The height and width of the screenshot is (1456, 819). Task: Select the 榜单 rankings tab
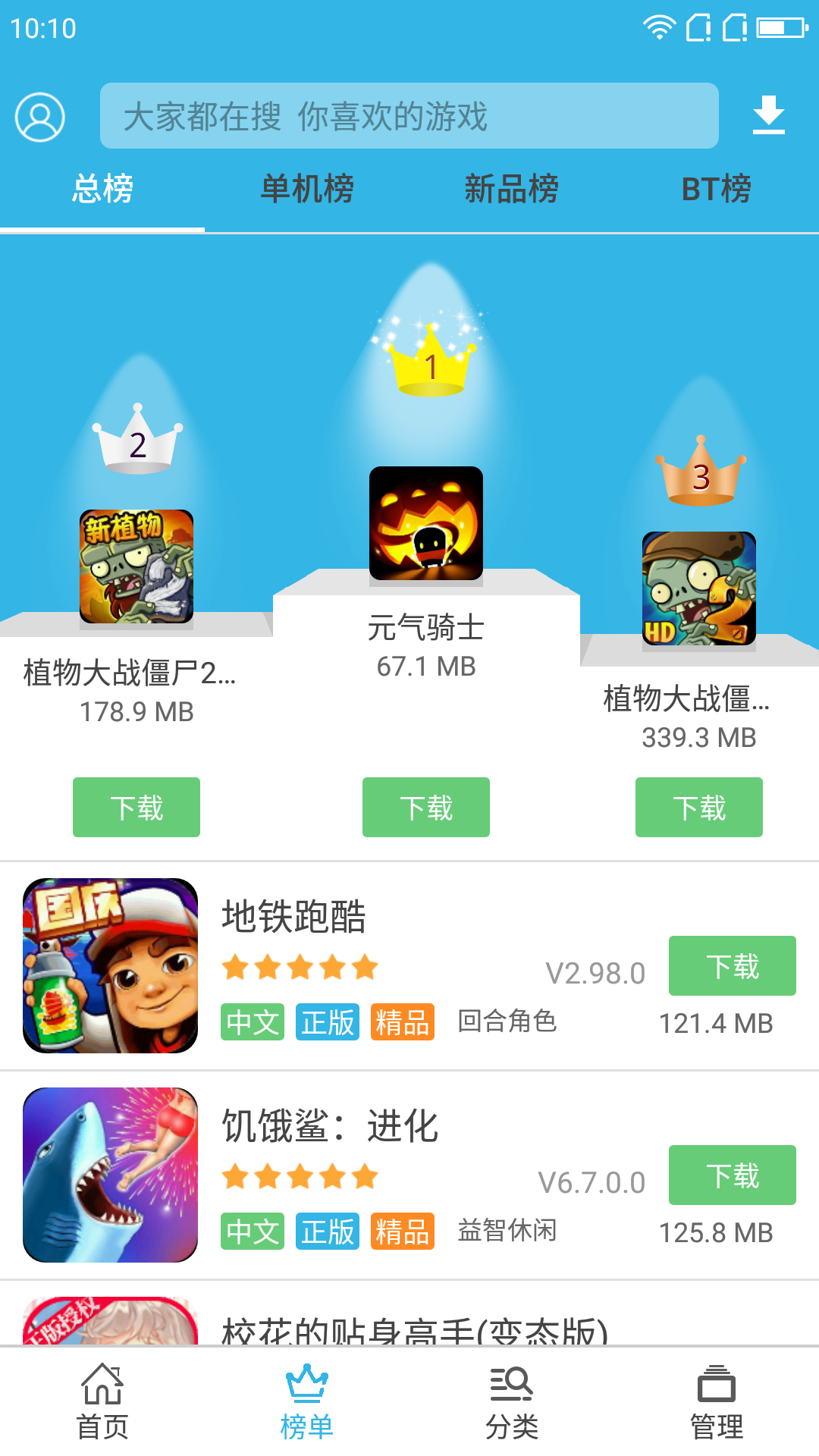point(307,1402)
